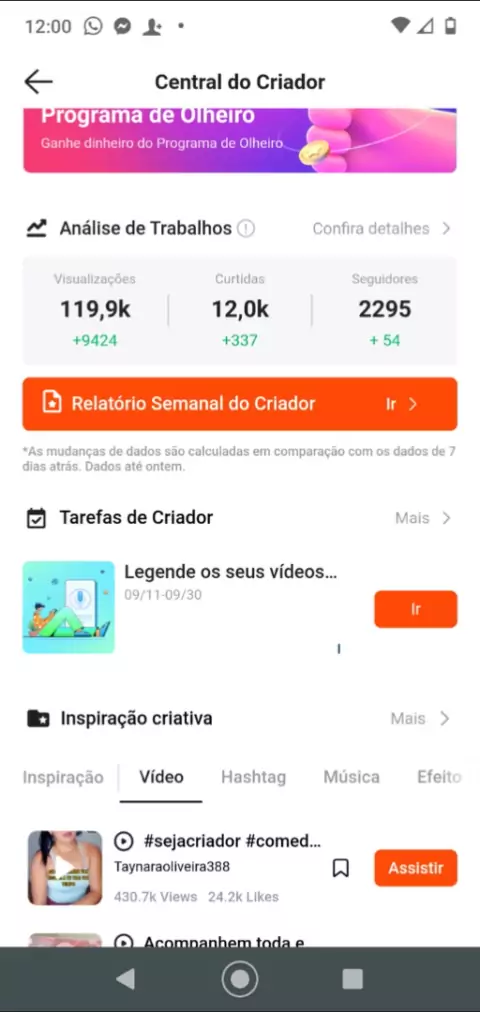Open Mais for Inspiração criativa
This screenshot has width=480, height=1012.
coord(421,718)
